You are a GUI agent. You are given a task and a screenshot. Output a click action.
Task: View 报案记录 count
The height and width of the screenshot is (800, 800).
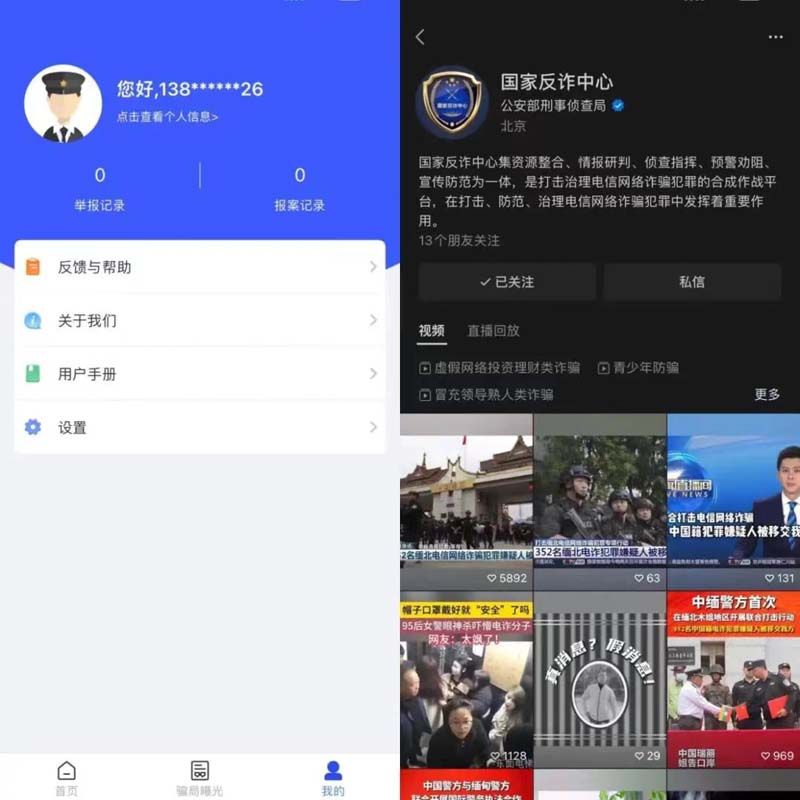point(300,188)
